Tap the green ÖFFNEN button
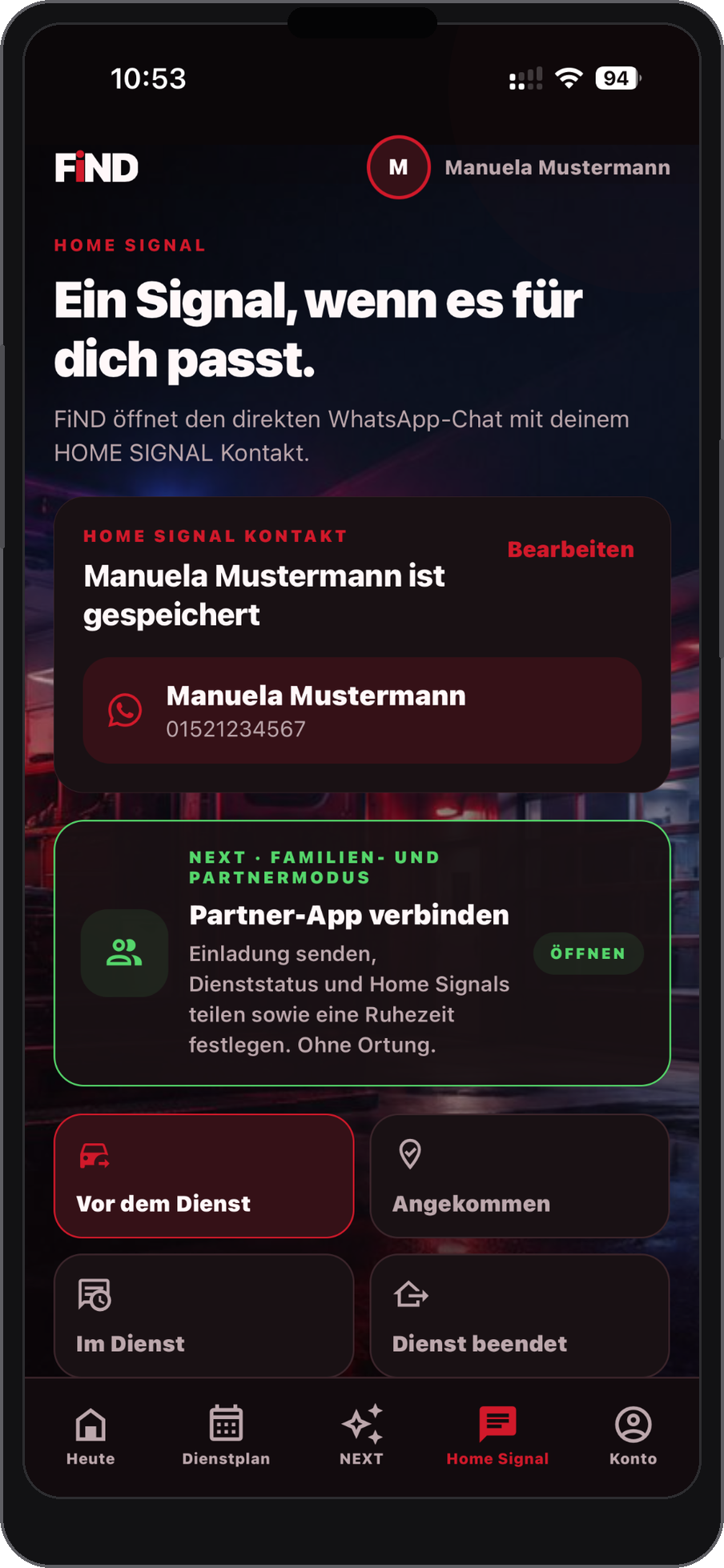This screenshot has width=724, height=1568. coord(588,953)
